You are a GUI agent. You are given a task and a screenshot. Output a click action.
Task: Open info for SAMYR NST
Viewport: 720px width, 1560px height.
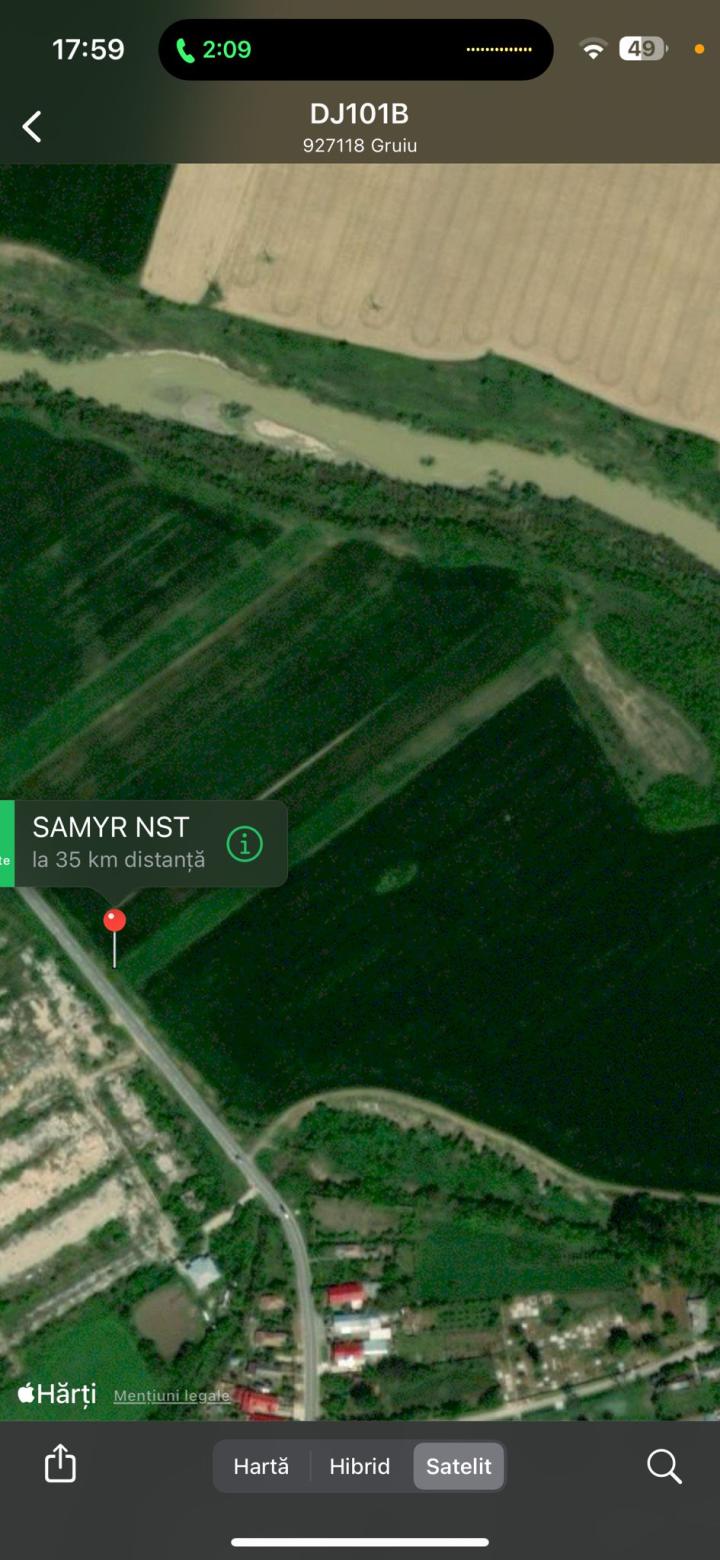tap(244, 844)
